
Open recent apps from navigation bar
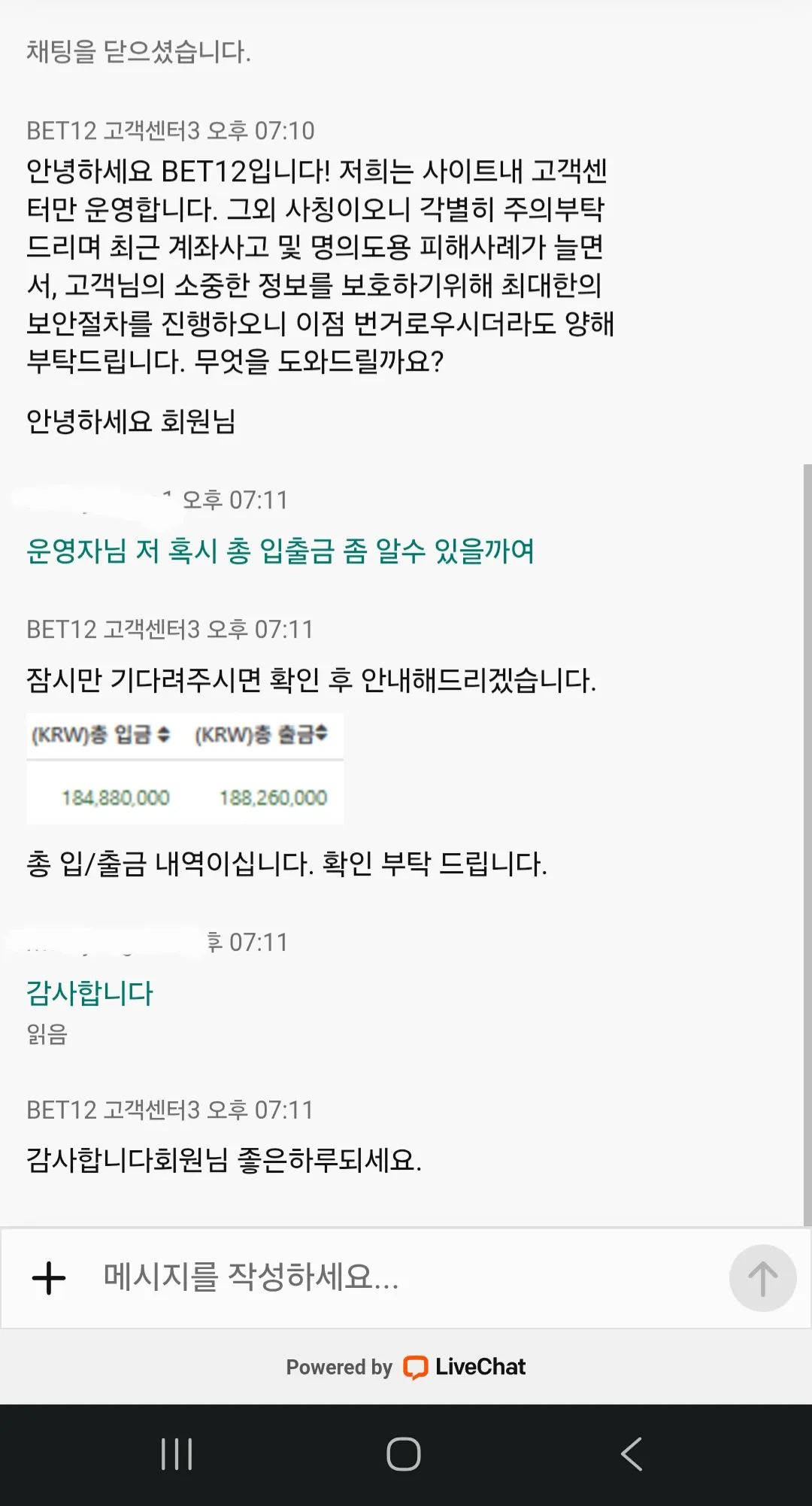pos(177,1454)
